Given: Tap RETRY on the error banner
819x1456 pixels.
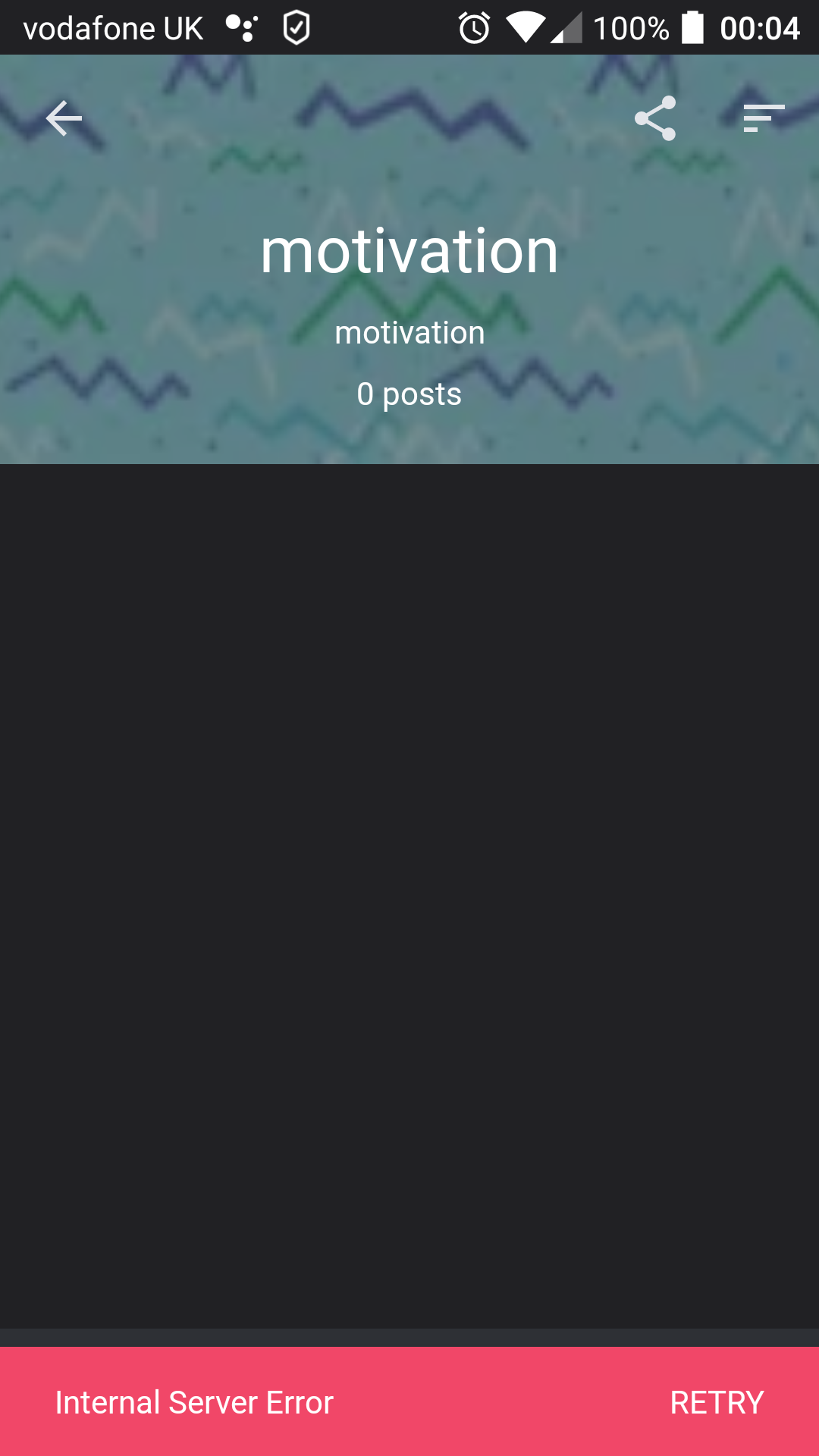Looking at the screenshot, I should click(717, 1402).
